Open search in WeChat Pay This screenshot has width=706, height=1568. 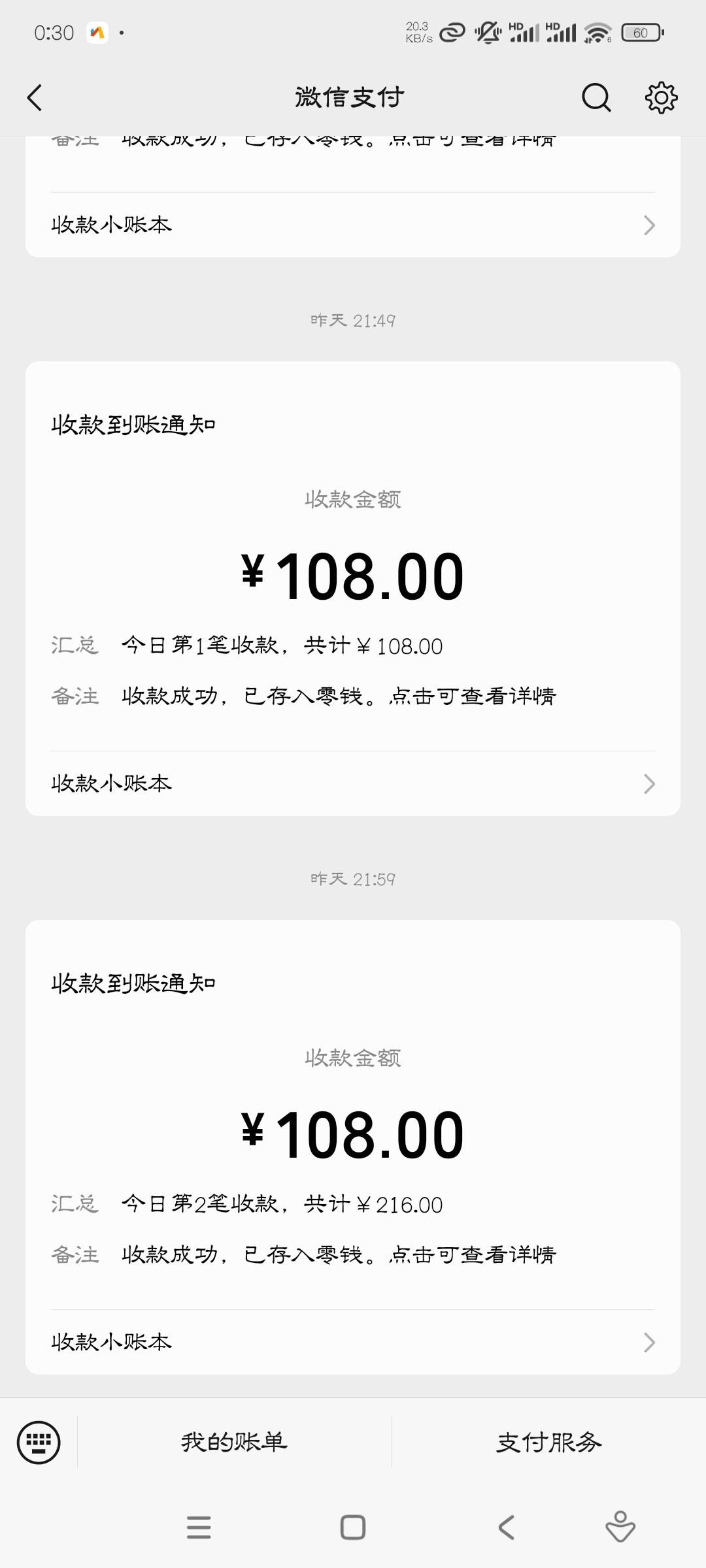coord(596,98)
